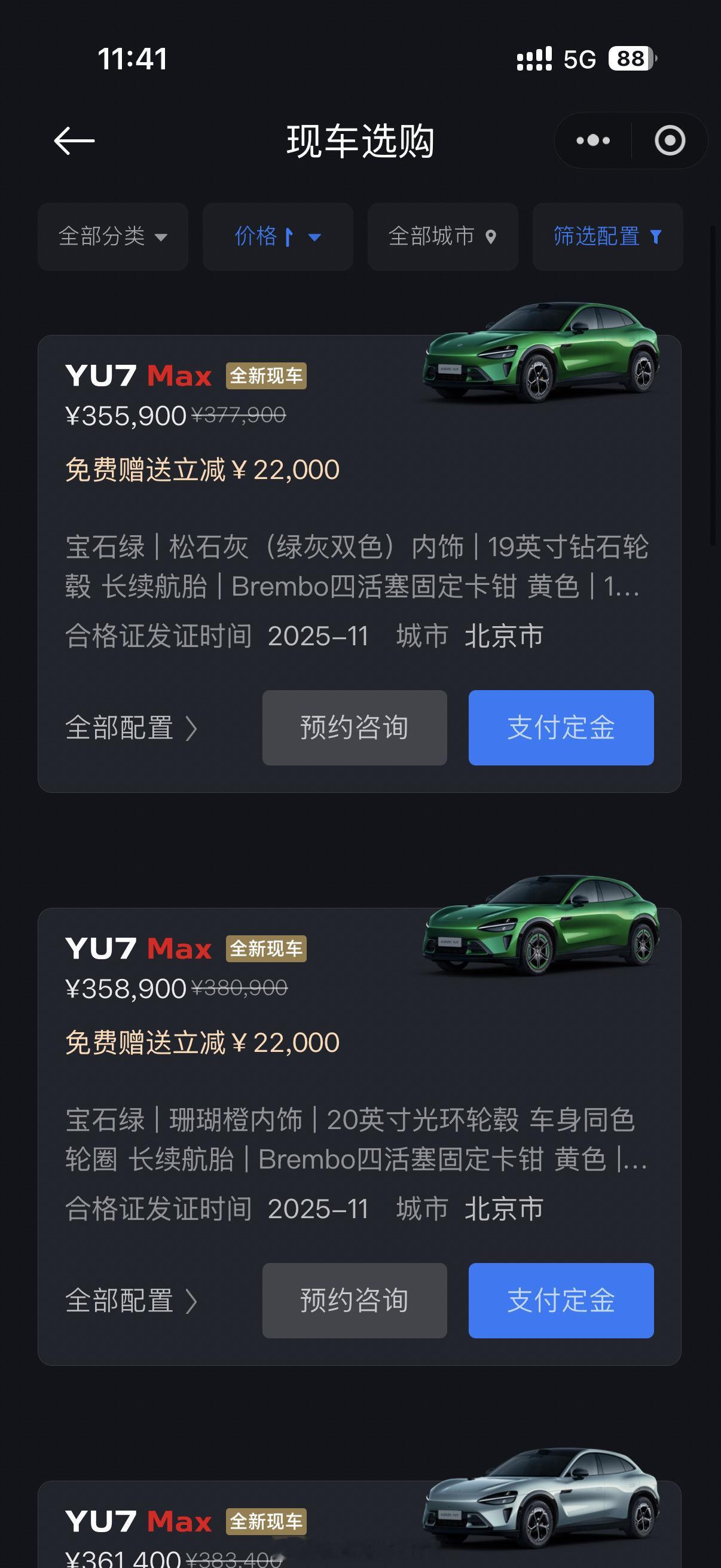Click 预约咨询 on the ¥358,900 listing
Image resolution: width=721 pixels, height=1568 pixels.
[355, 1301]
